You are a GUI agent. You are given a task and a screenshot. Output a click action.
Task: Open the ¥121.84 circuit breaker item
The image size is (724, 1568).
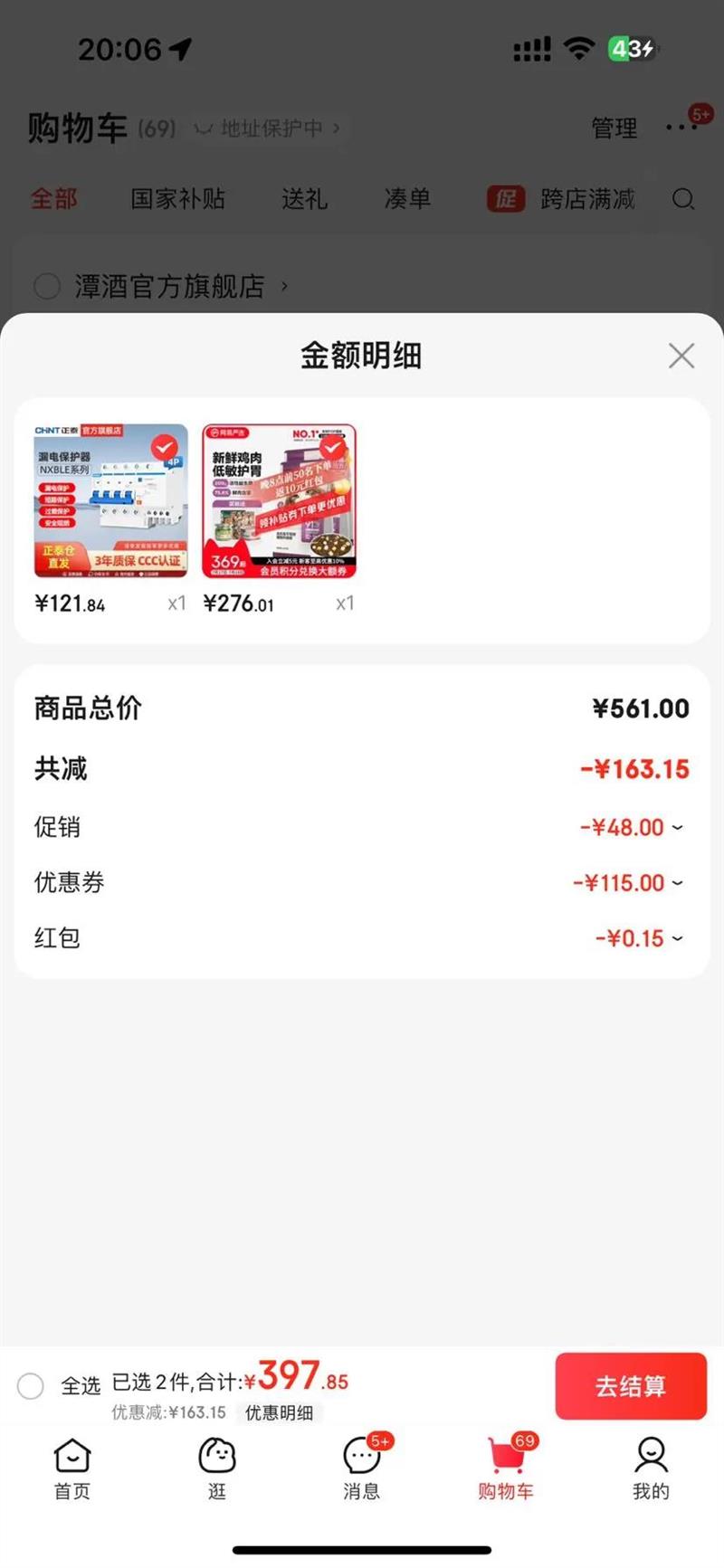point(110,501)
